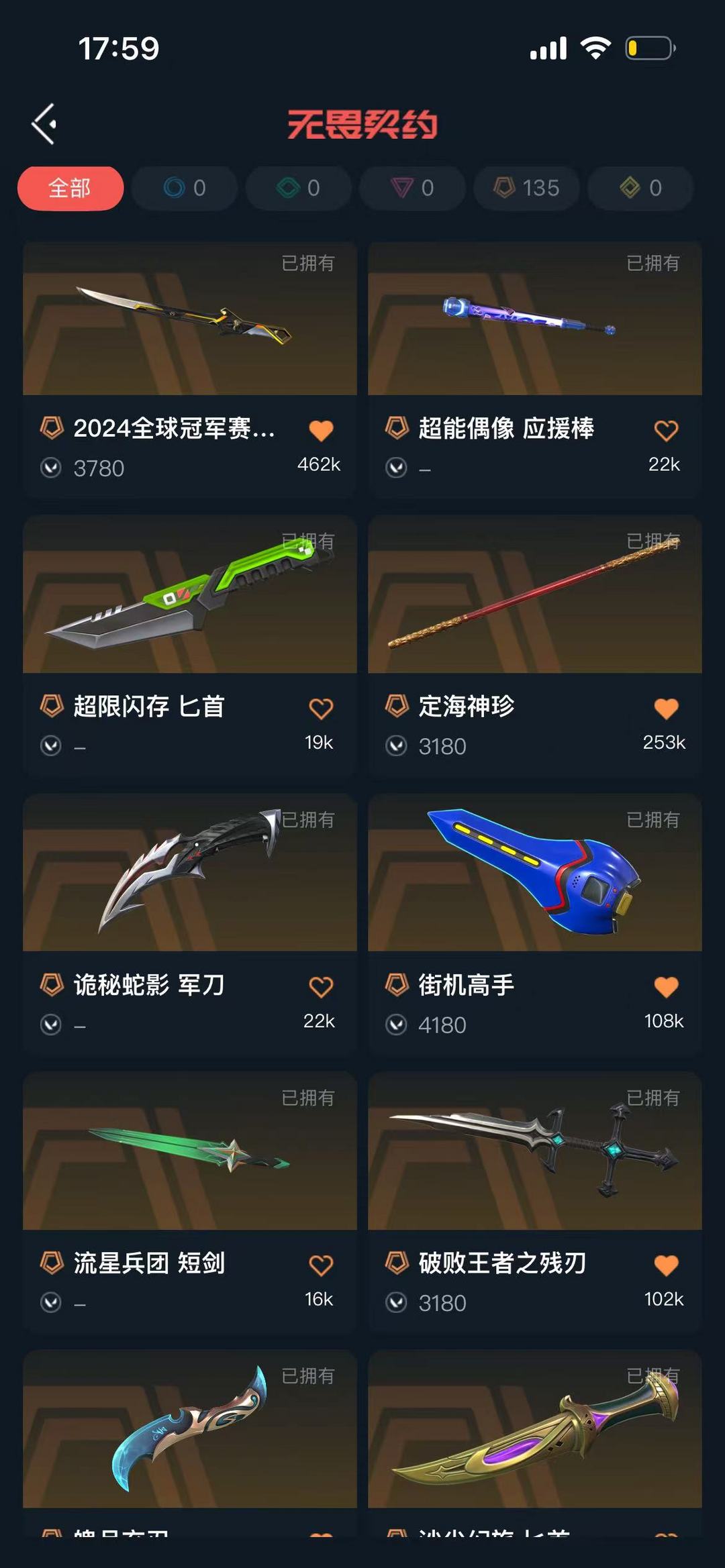
Task: Open the 无畏契约 title header
Action: (x=362, y=123)
